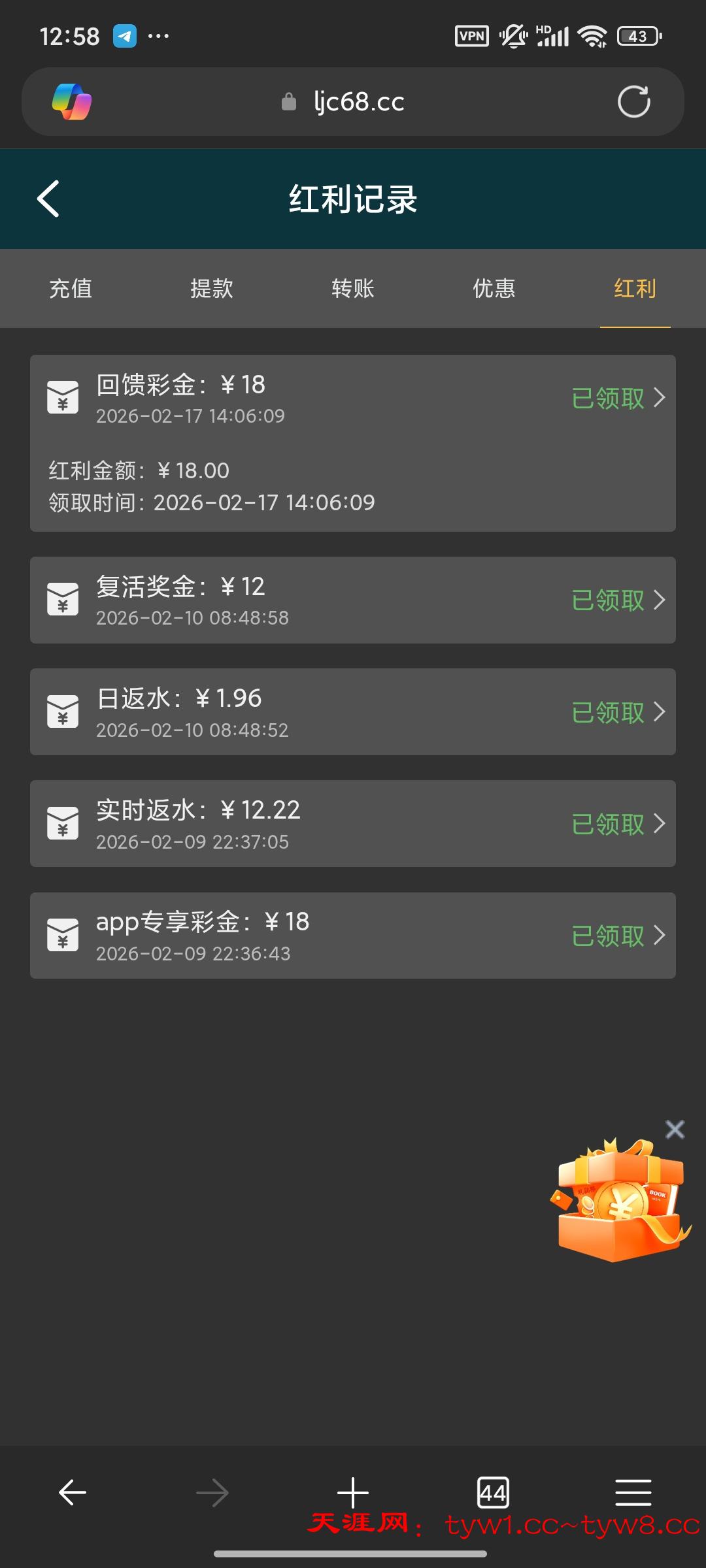706x1568 pixels.
Task: Switch to the 转账 tab
Action: 353,288
